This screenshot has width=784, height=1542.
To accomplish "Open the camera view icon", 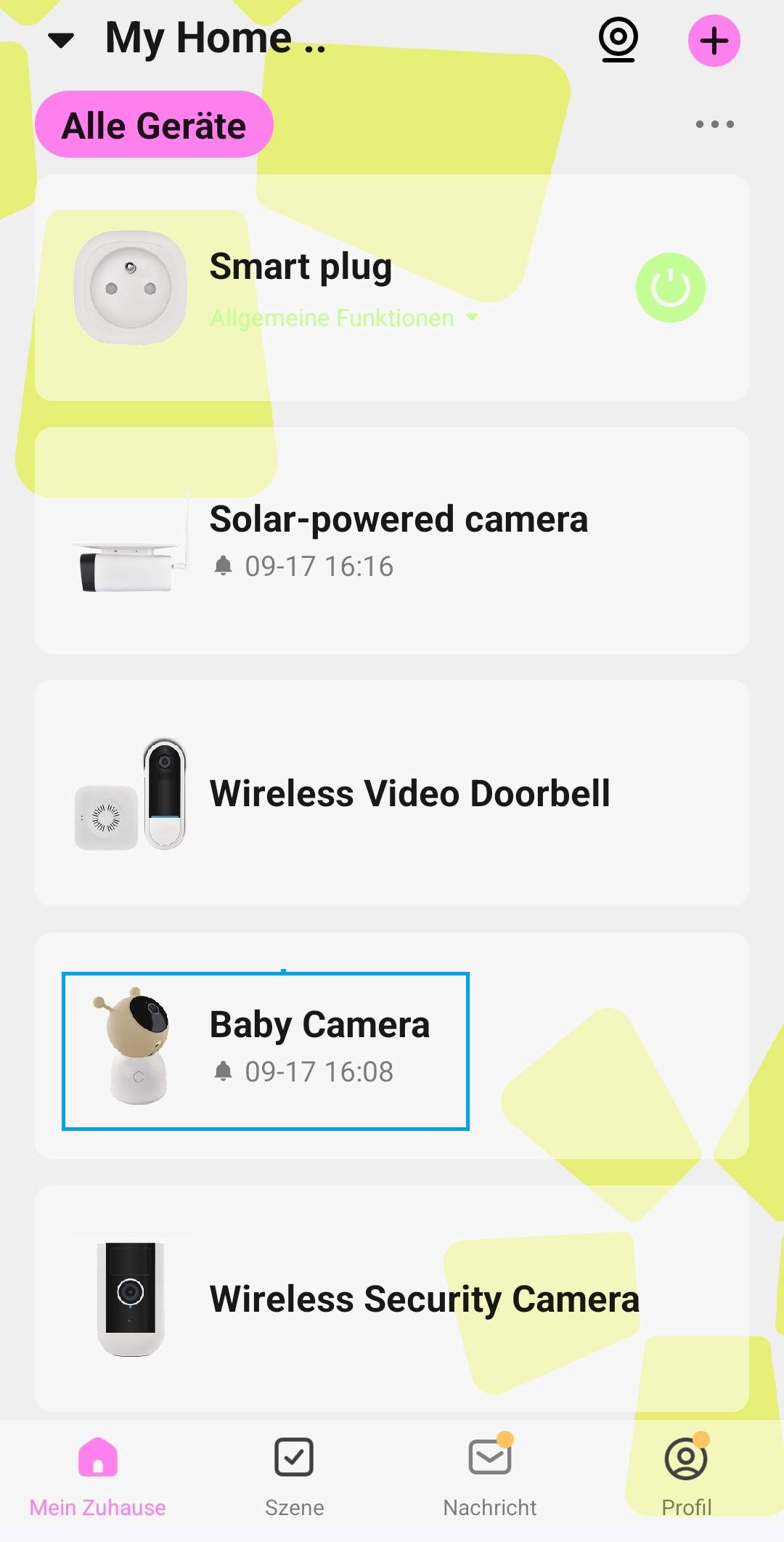I will [618, 40].
